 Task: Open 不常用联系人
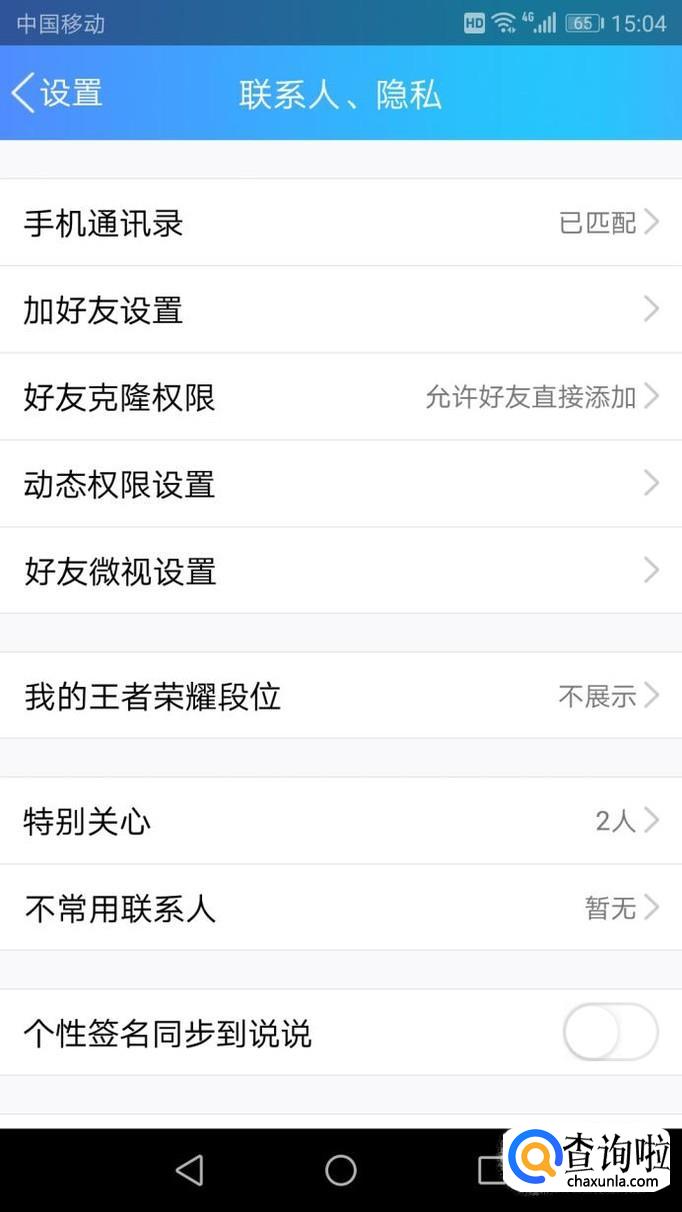[x=340, y=908]
